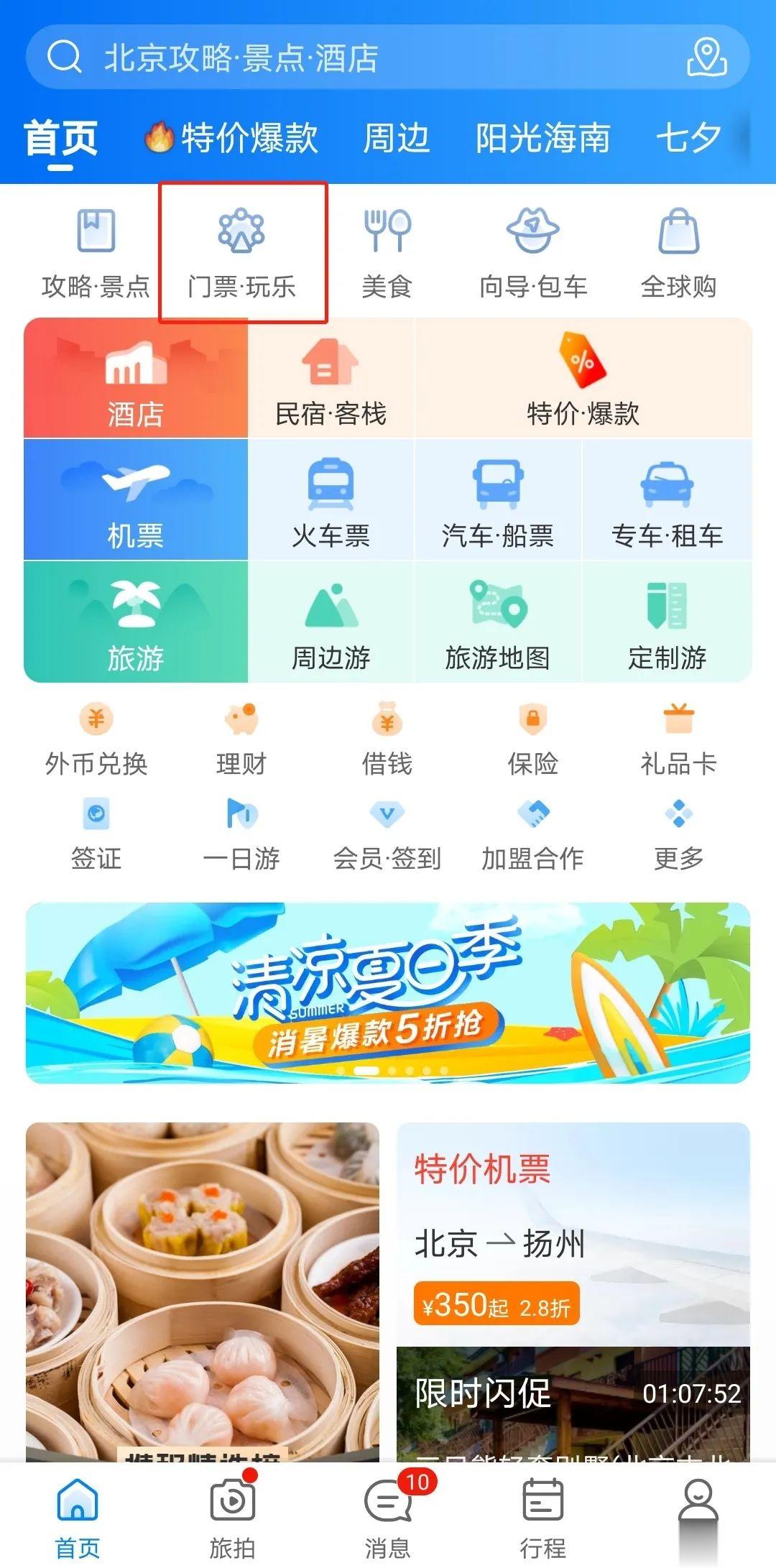Open 向导·包车 guide hat icon
The width and height of the screenshot is (776, 1568).
[532, 230]
